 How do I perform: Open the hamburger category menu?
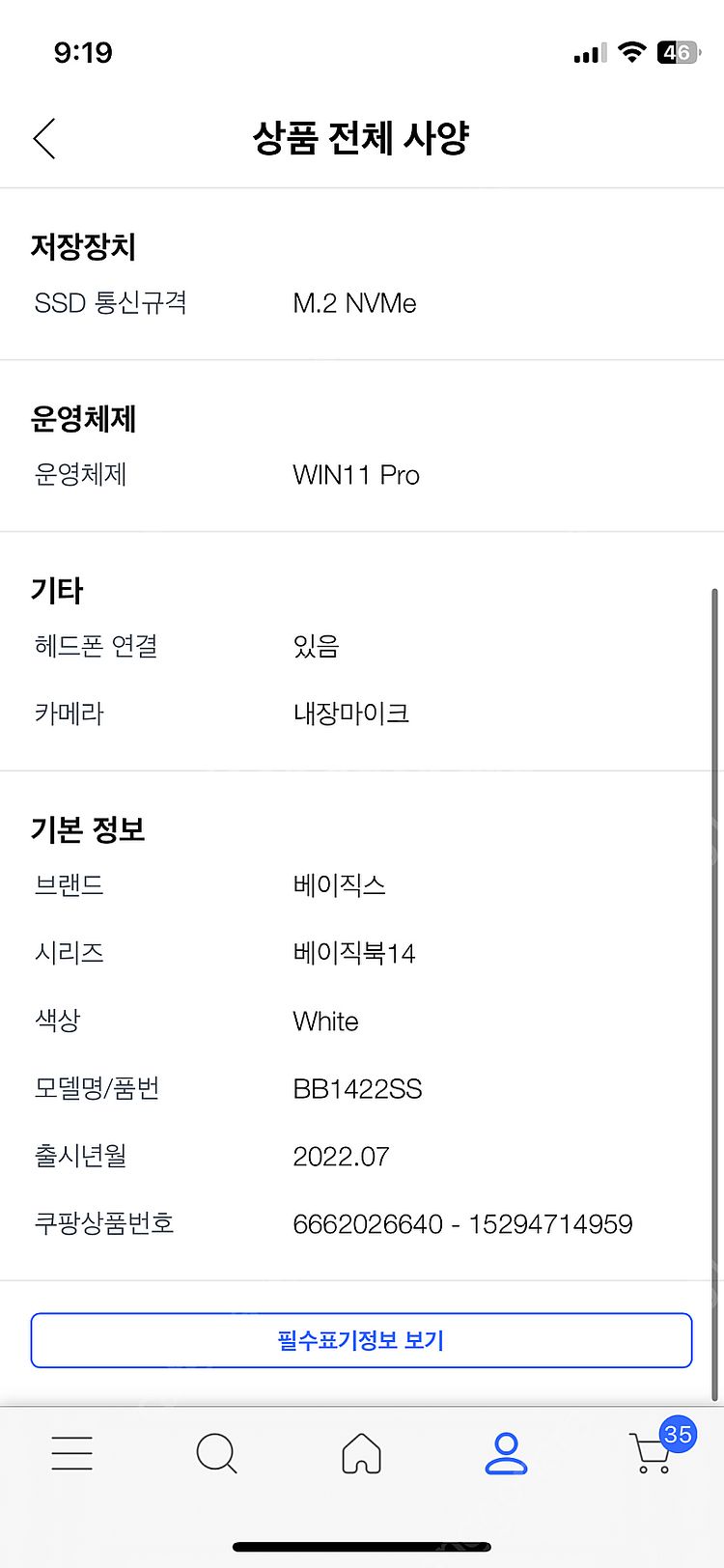click(x=72, y=1452)
